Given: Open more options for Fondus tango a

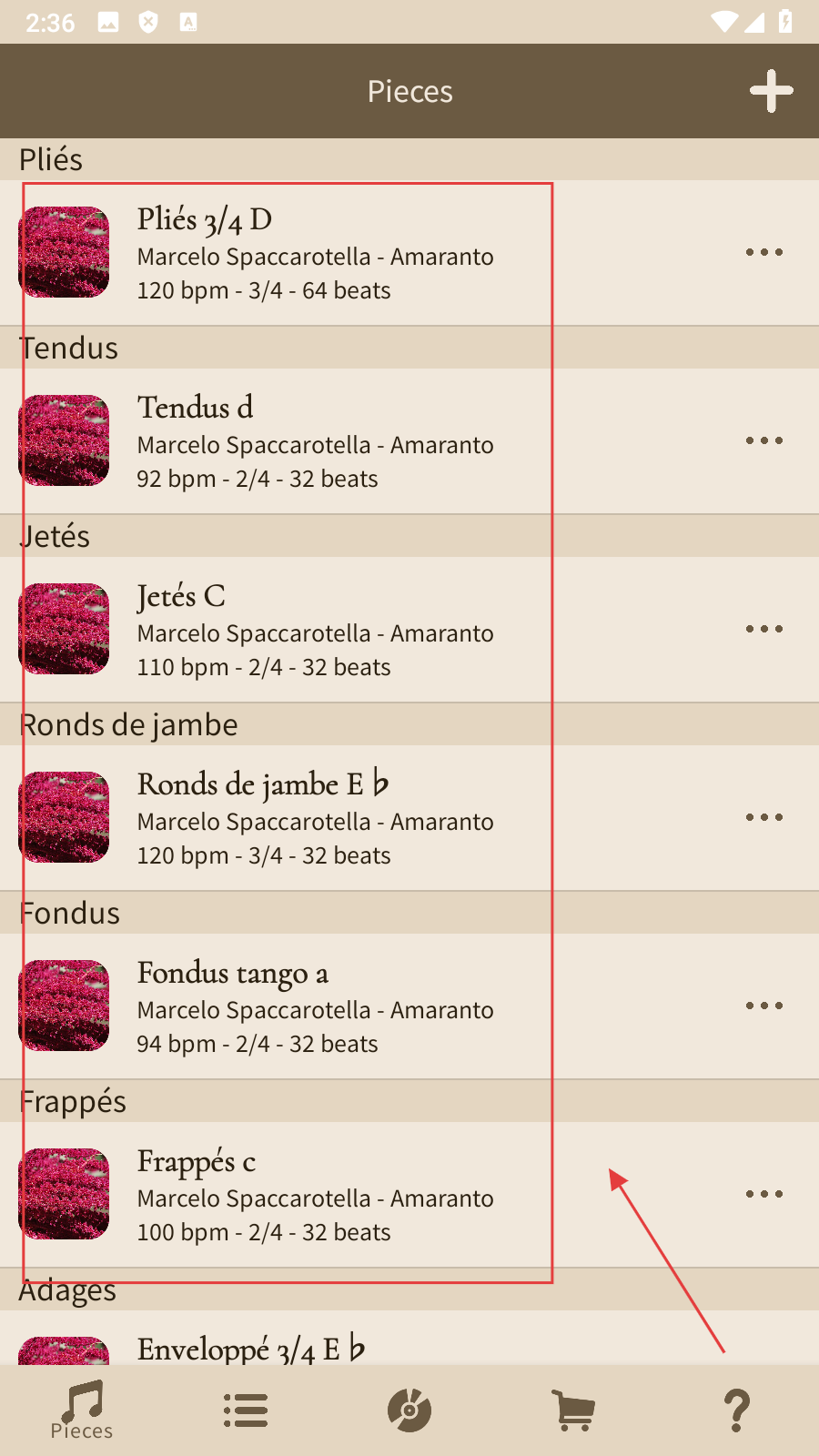Looking at the screenshot, I should (763, 1006).
